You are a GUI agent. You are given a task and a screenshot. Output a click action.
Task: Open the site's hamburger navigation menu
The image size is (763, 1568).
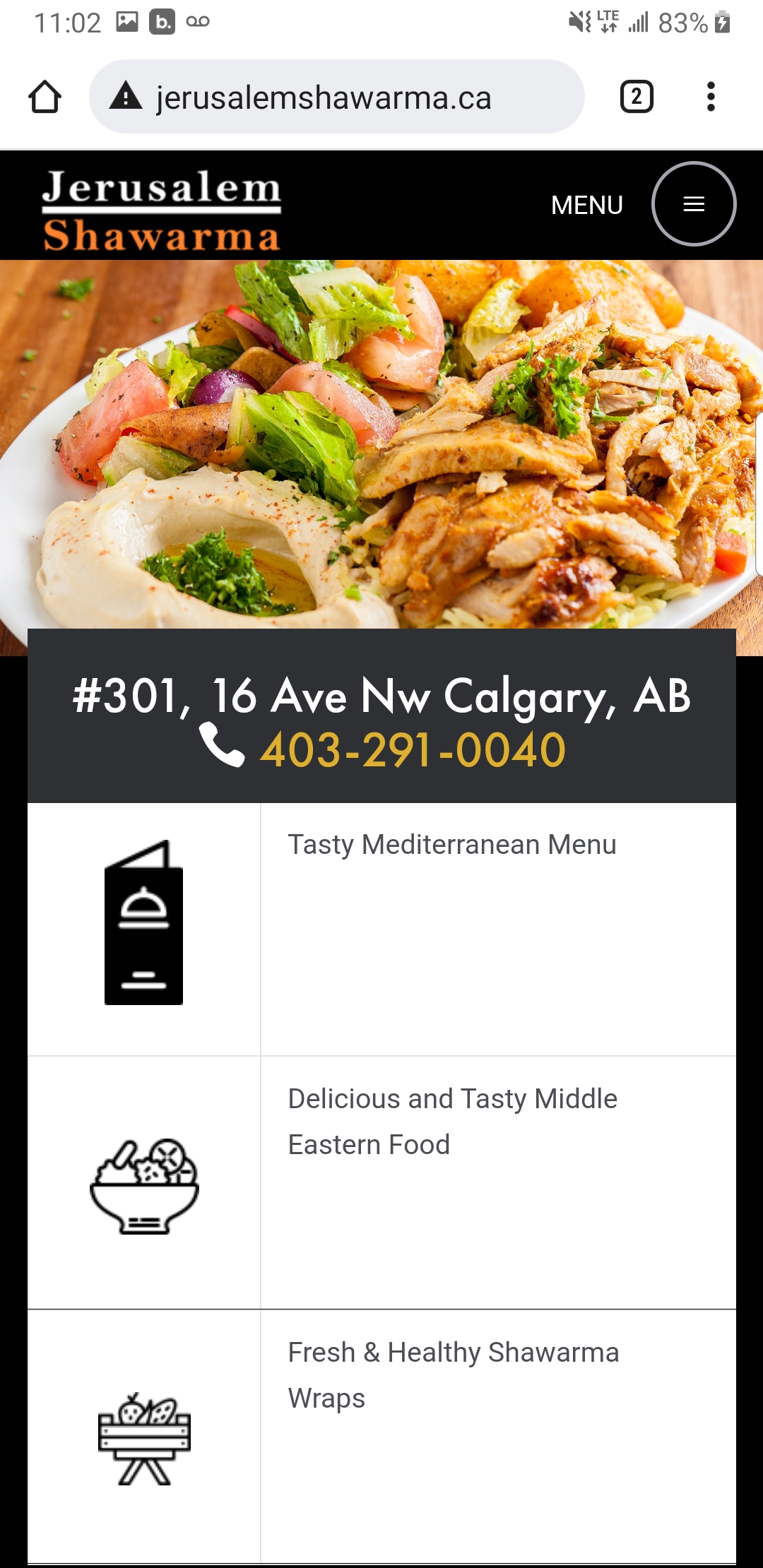point(693,204)
